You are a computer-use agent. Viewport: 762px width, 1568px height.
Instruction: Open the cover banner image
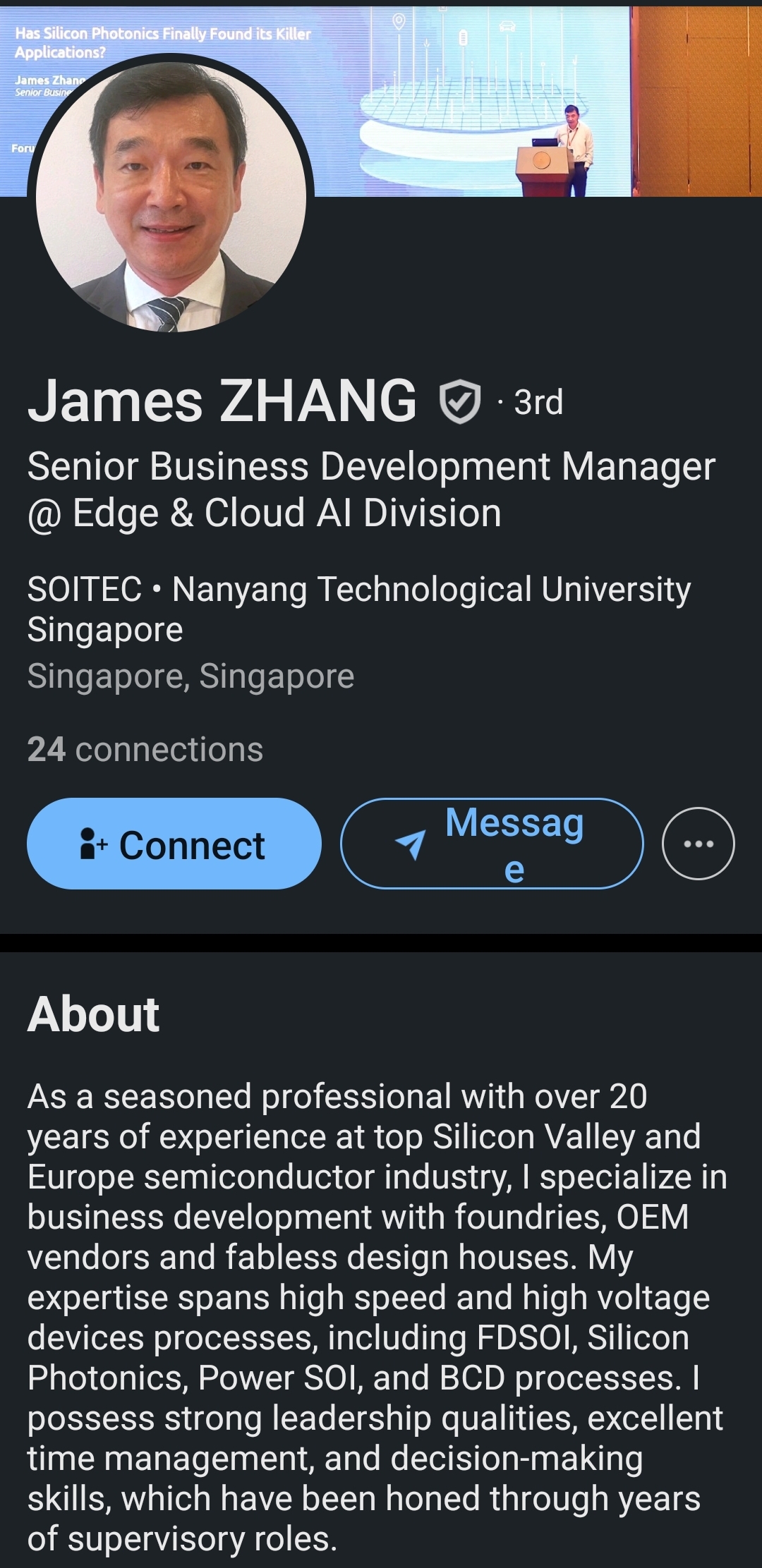[494, 99]
